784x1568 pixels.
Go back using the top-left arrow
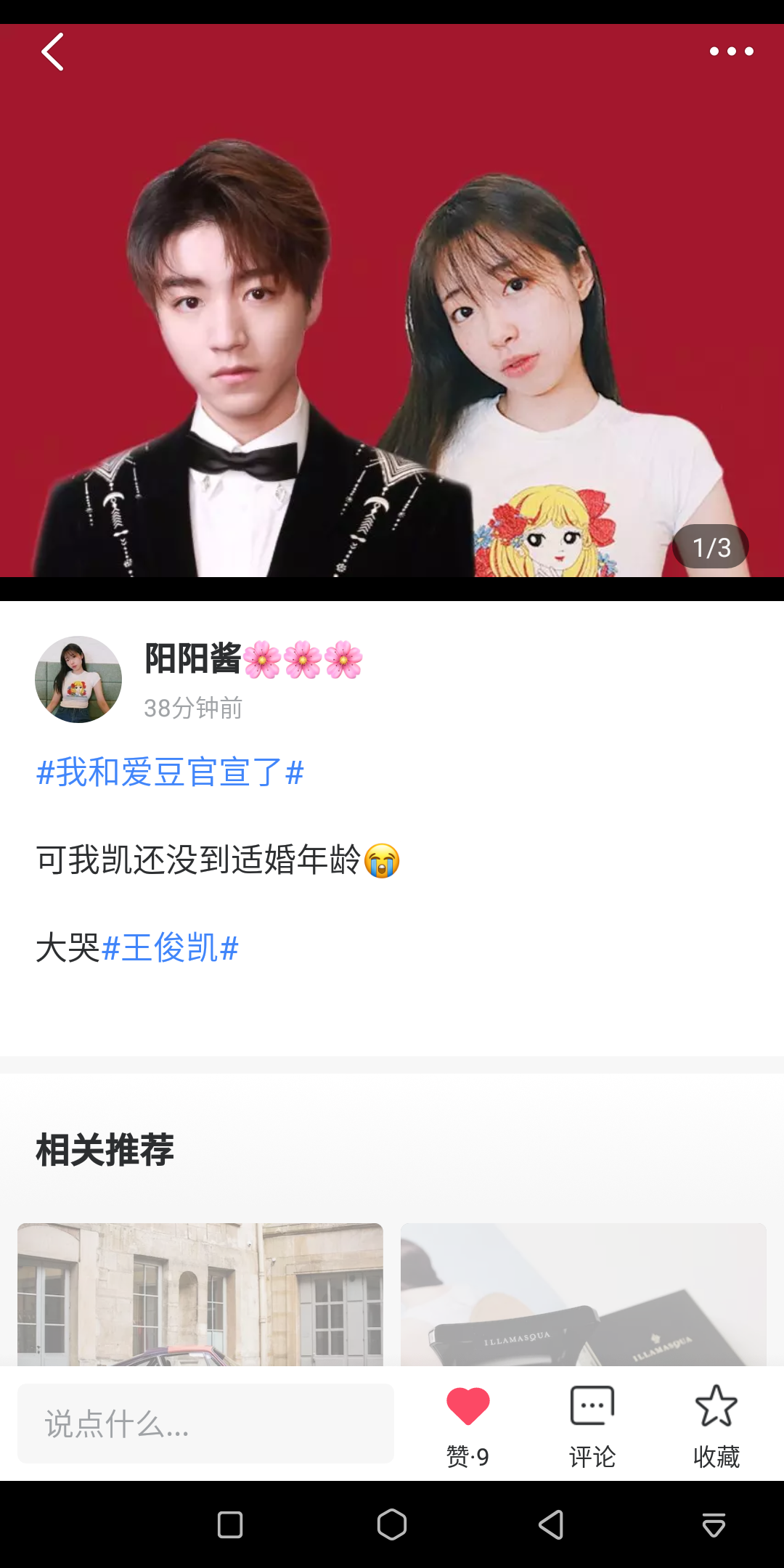pos(52,52)
